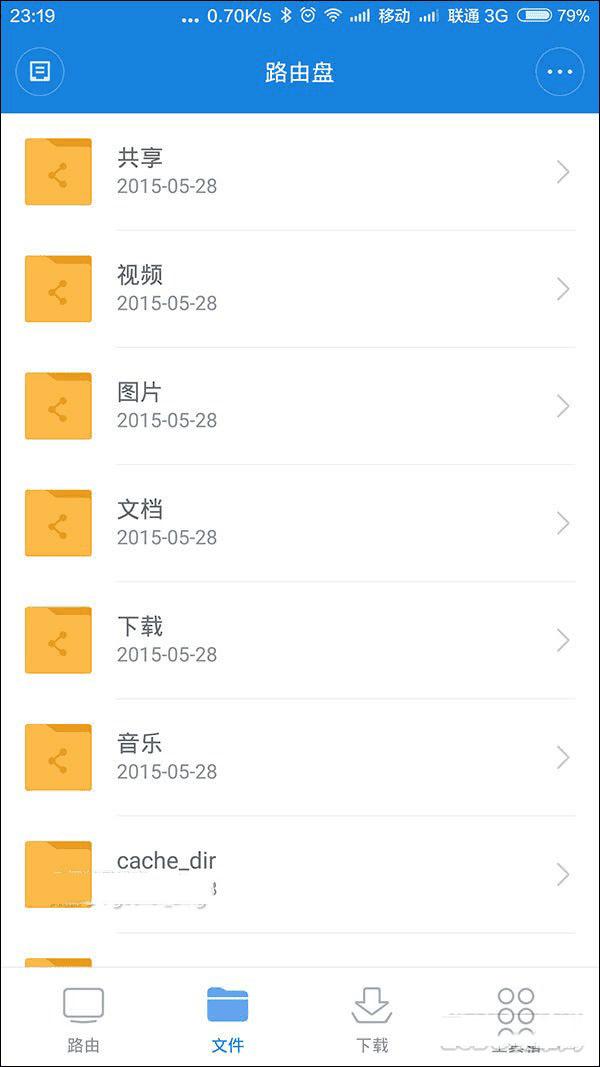Open the 共享 folder
Viewport: 600px width, 1067px height.
[x=300, y=172]
